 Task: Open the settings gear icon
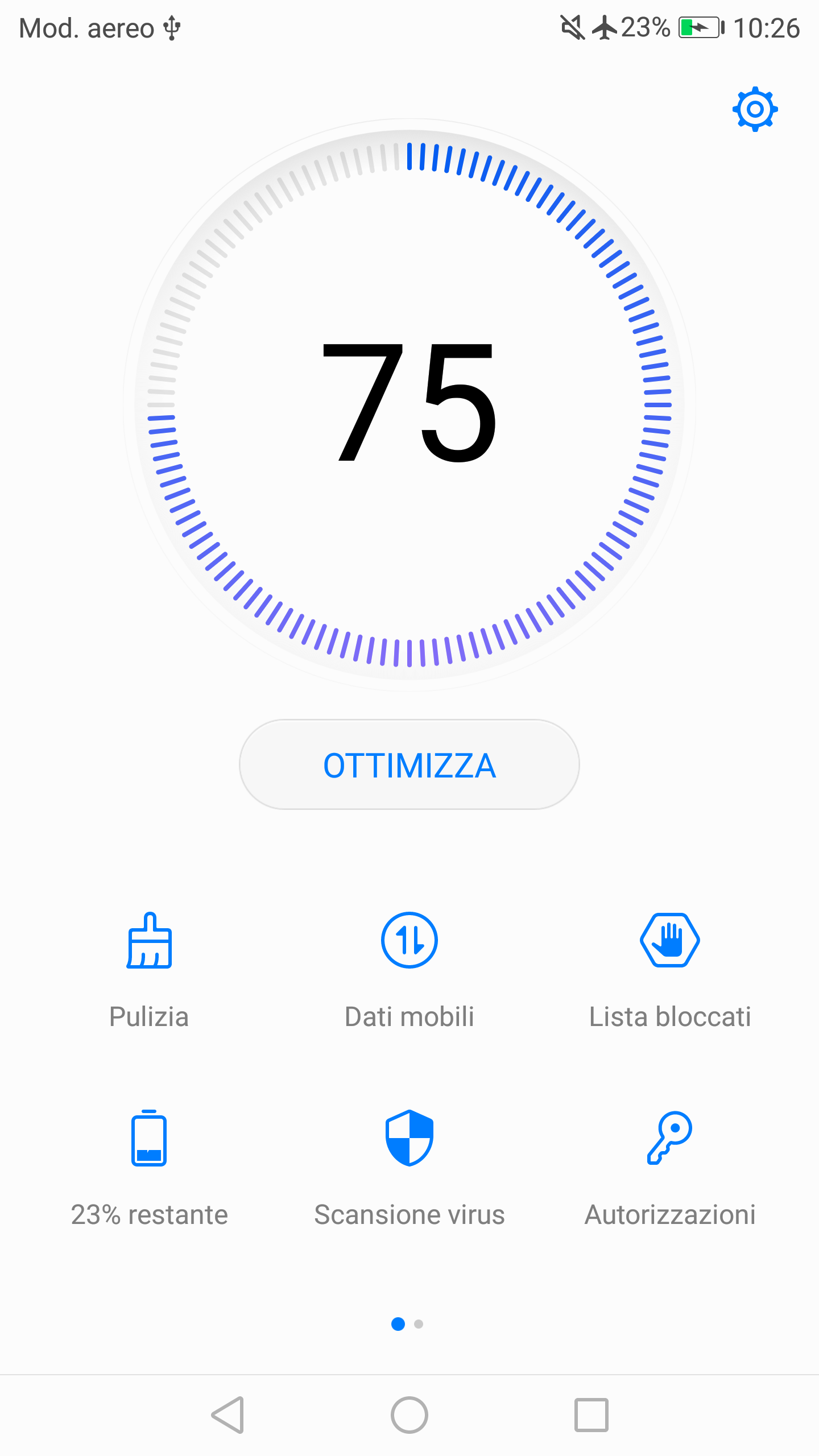(x=755, y=109)
